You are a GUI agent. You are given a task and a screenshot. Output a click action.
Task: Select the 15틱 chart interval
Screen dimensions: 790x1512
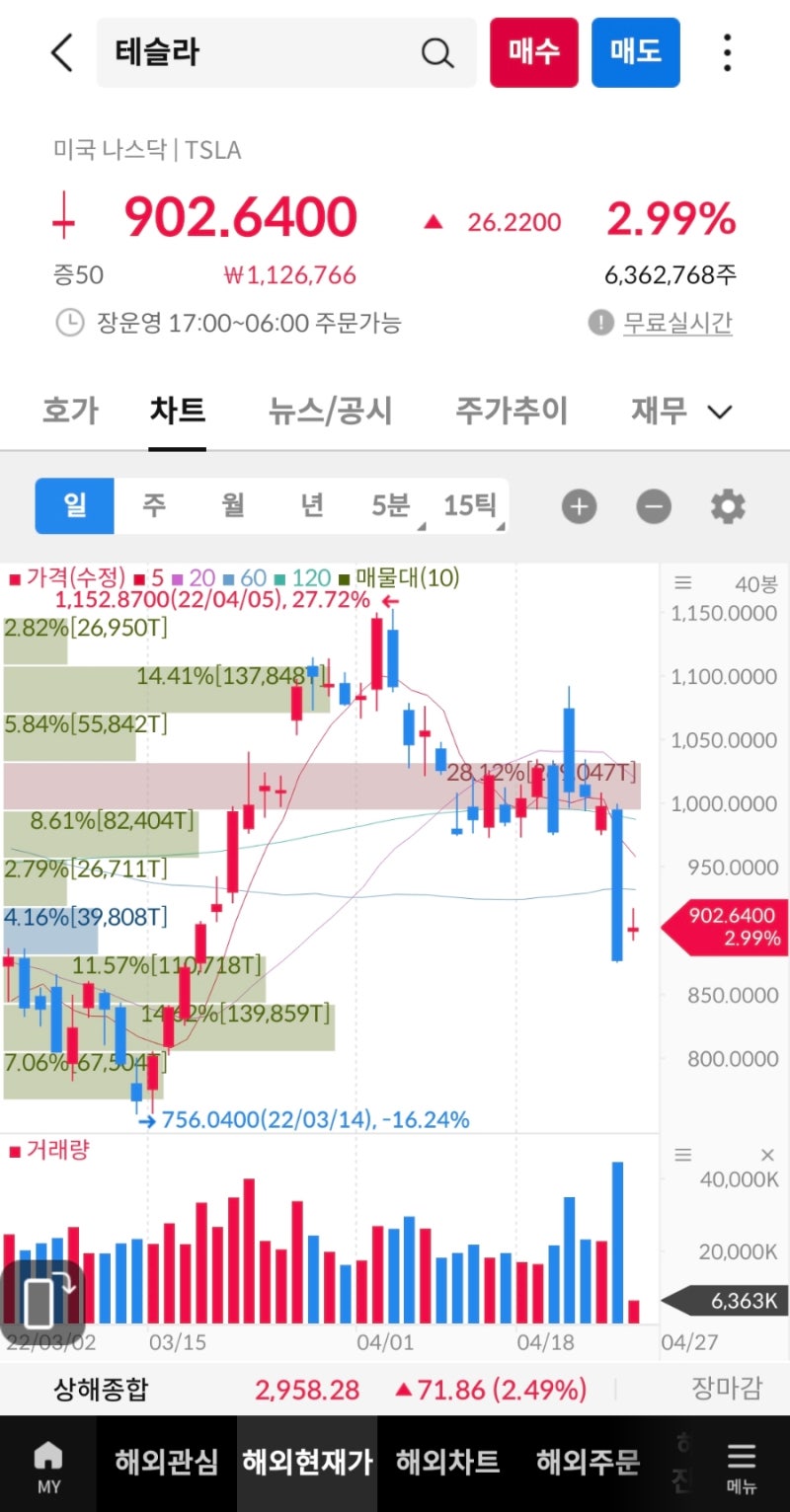click(470, 506)
